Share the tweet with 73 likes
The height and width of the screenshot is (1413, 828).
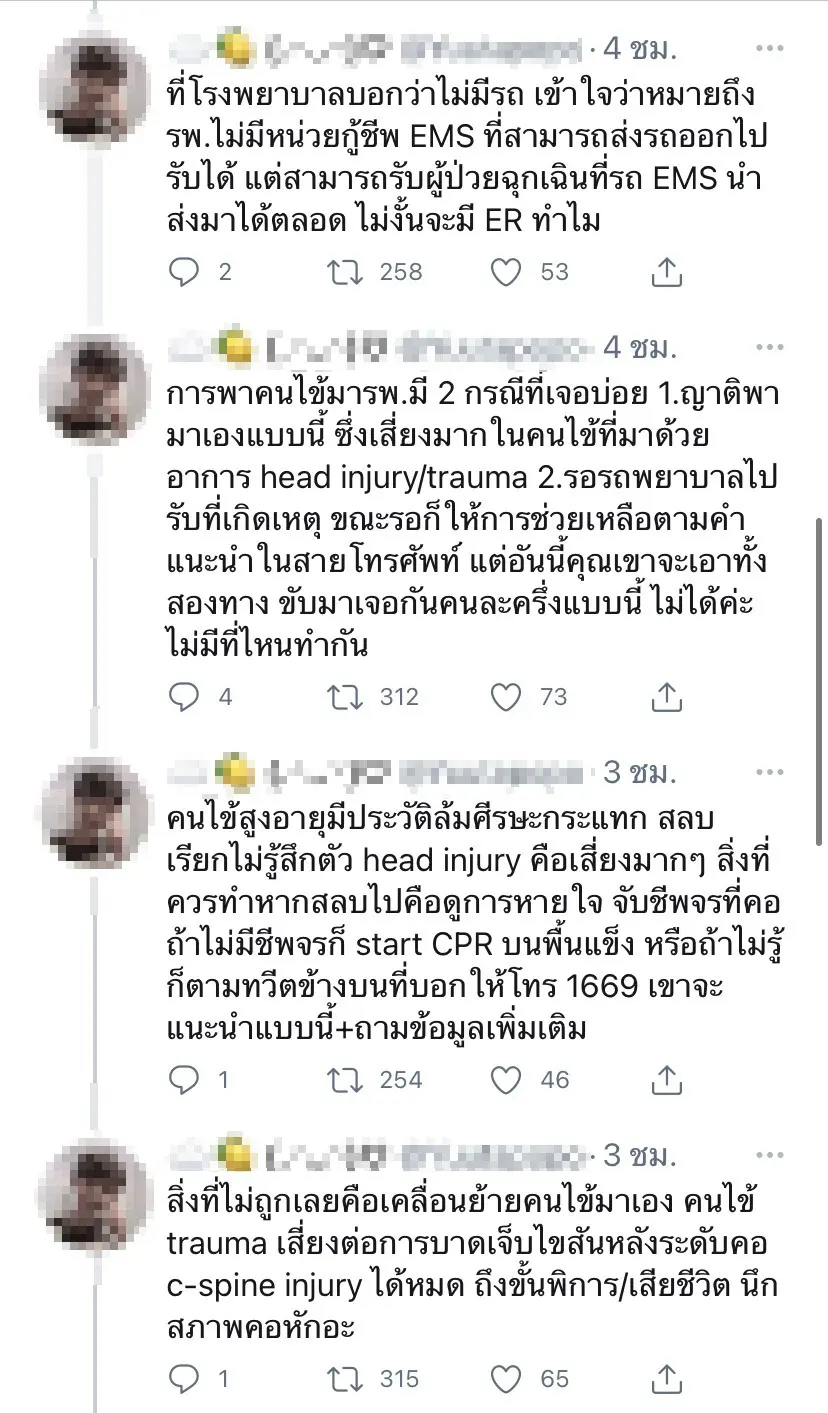coord(666,696)
